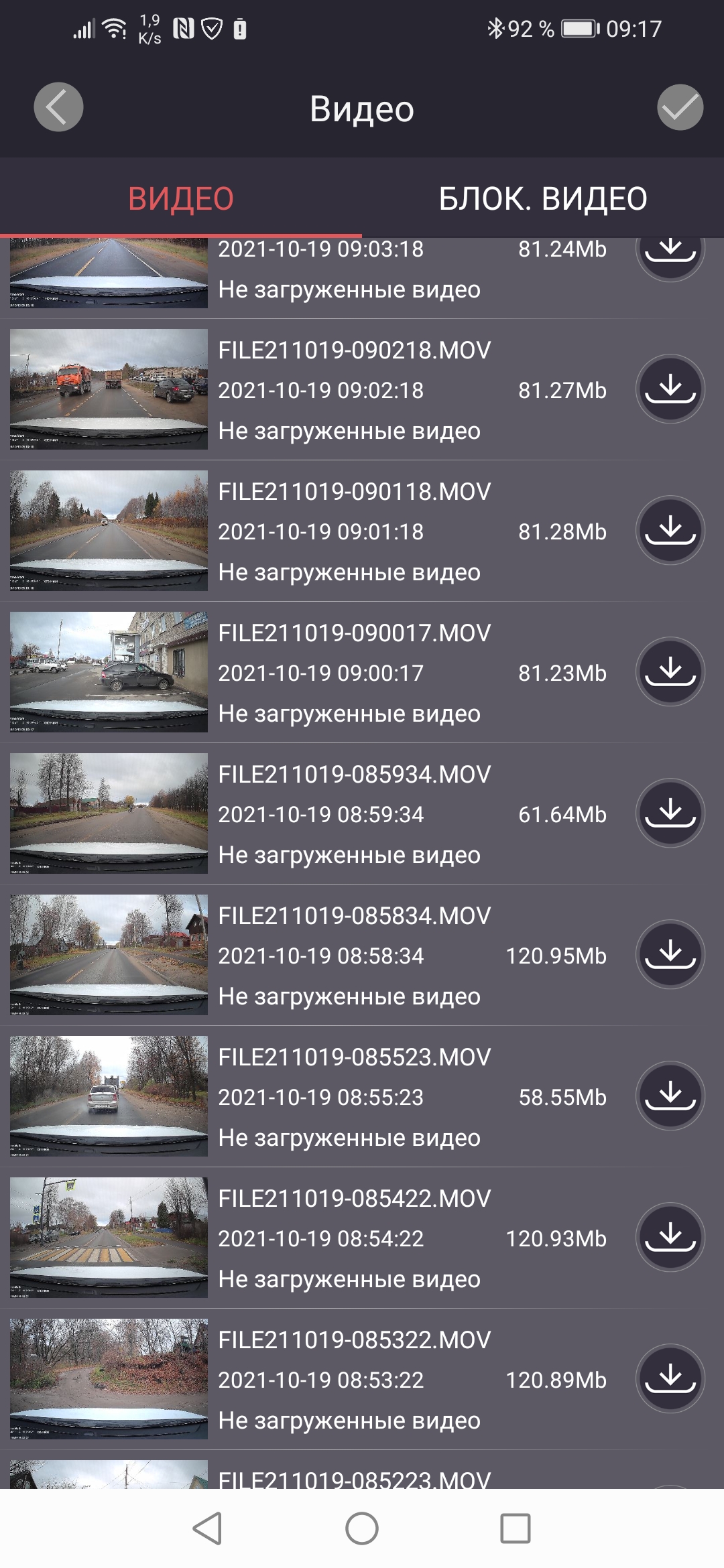Download FILE211019-090118.MOV
Screen dimensions: 724x1568
click(x=670, y=530)
